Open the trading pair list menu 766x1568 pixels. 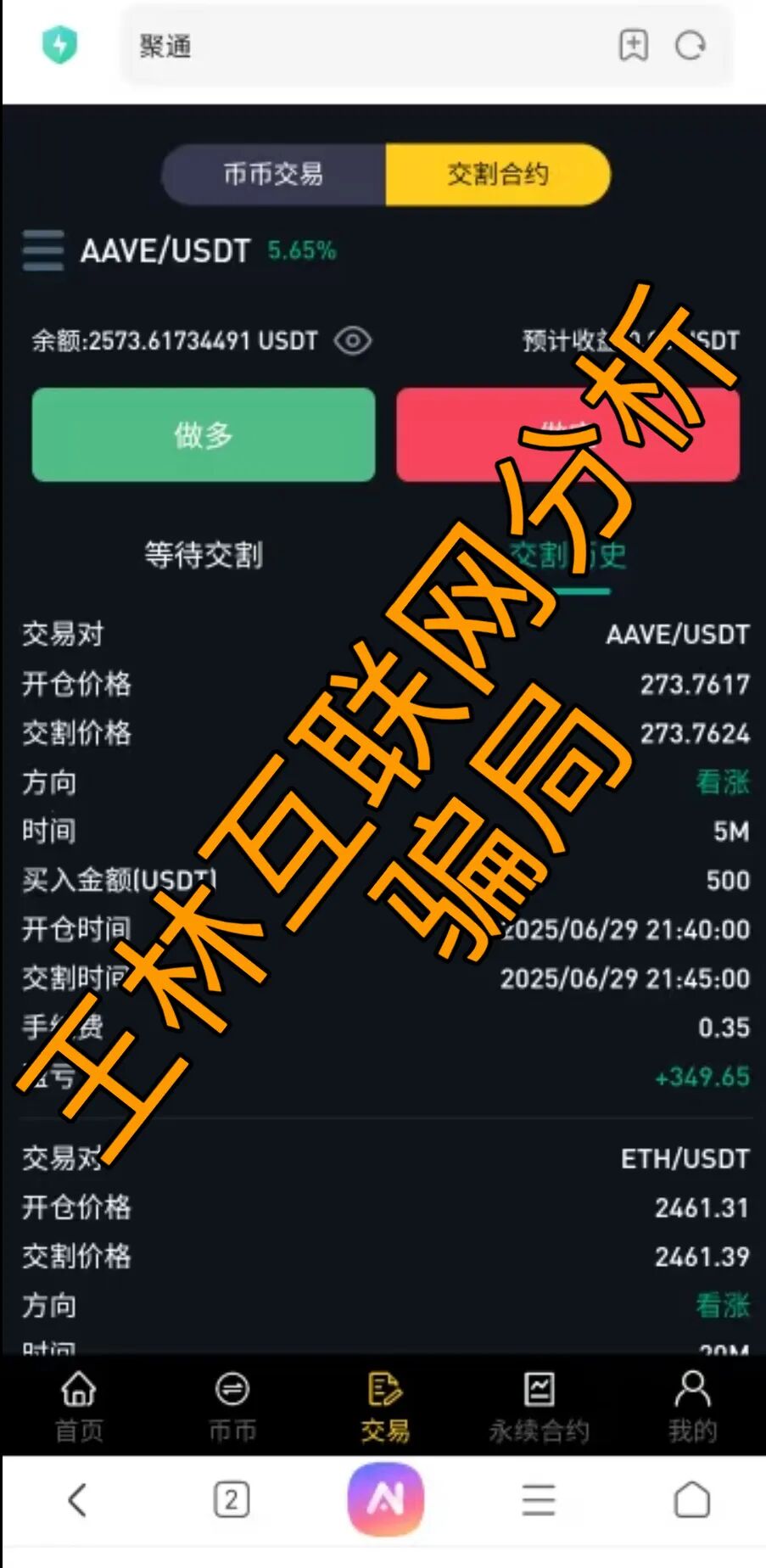click(42, 250)
